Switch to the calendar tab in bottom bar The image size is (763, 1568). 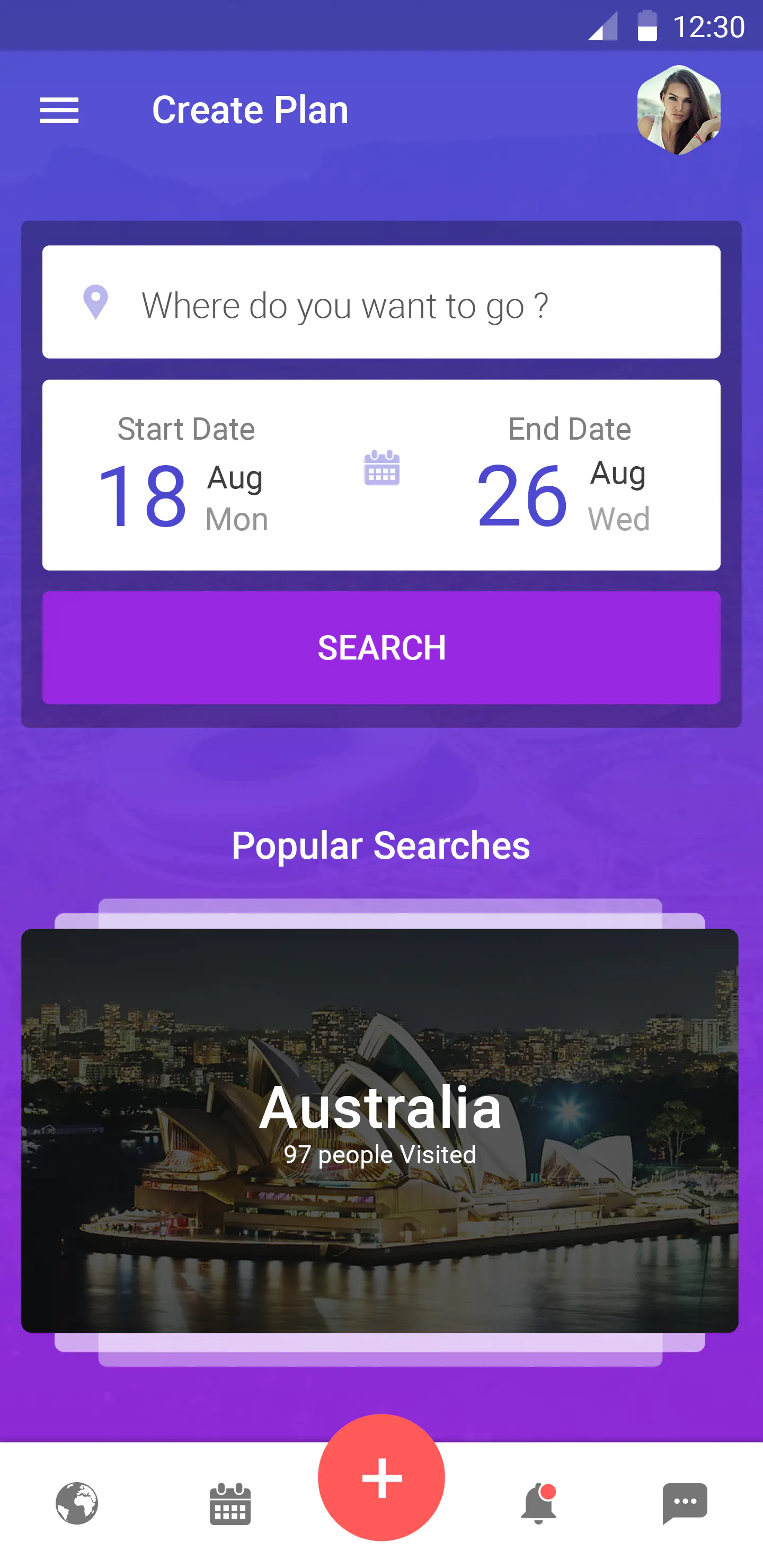(x=229, y=1504)
